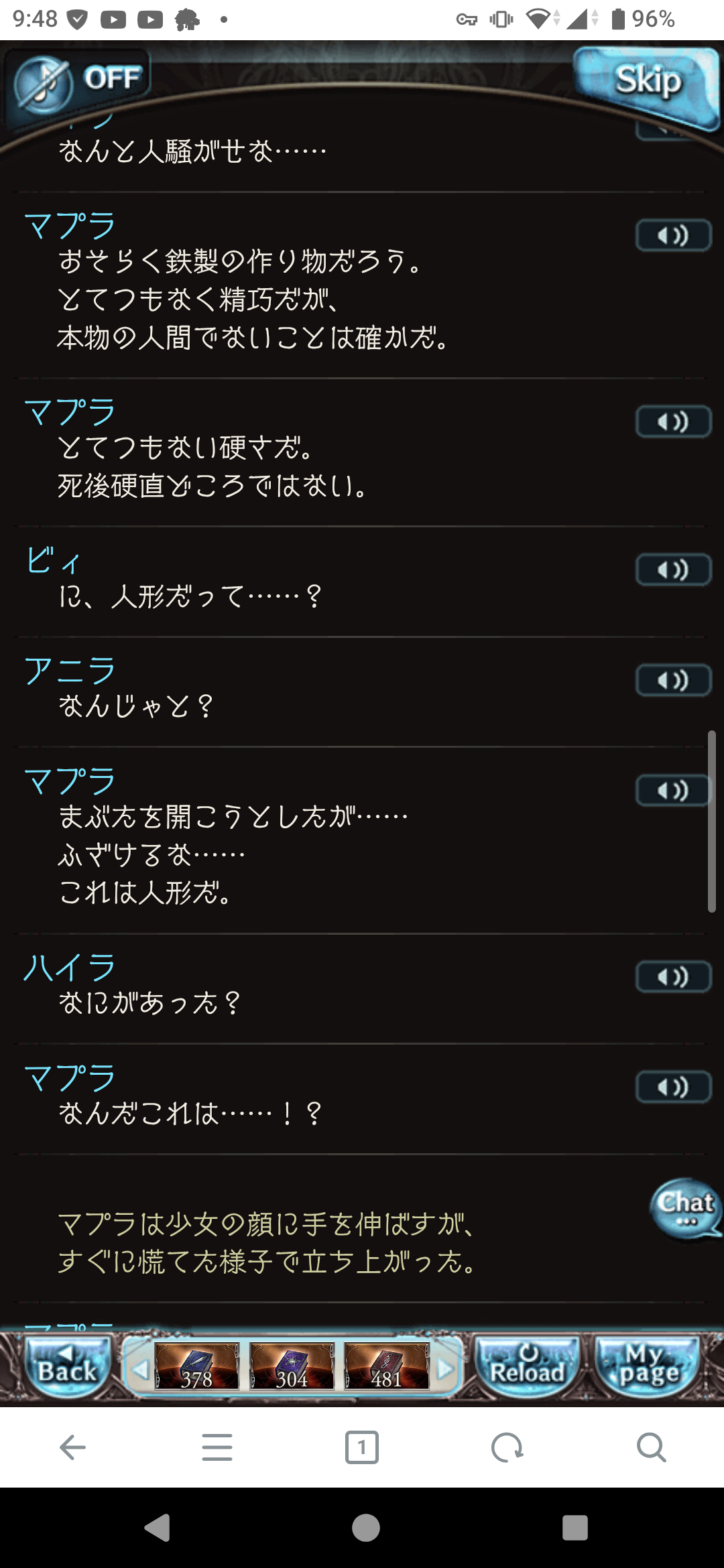Play voice for マプラ's line なんだこれは
Image resolution: width=724 pixels, height=1568 pixels.
click(672, 1088)
